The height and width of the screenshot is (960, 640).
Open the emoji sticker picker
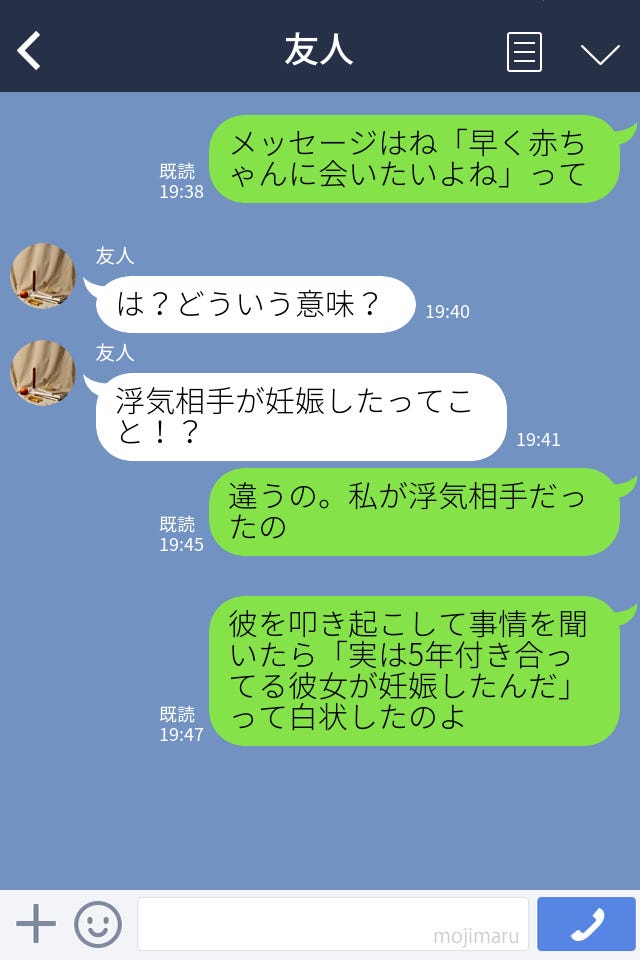click(98, 924)
